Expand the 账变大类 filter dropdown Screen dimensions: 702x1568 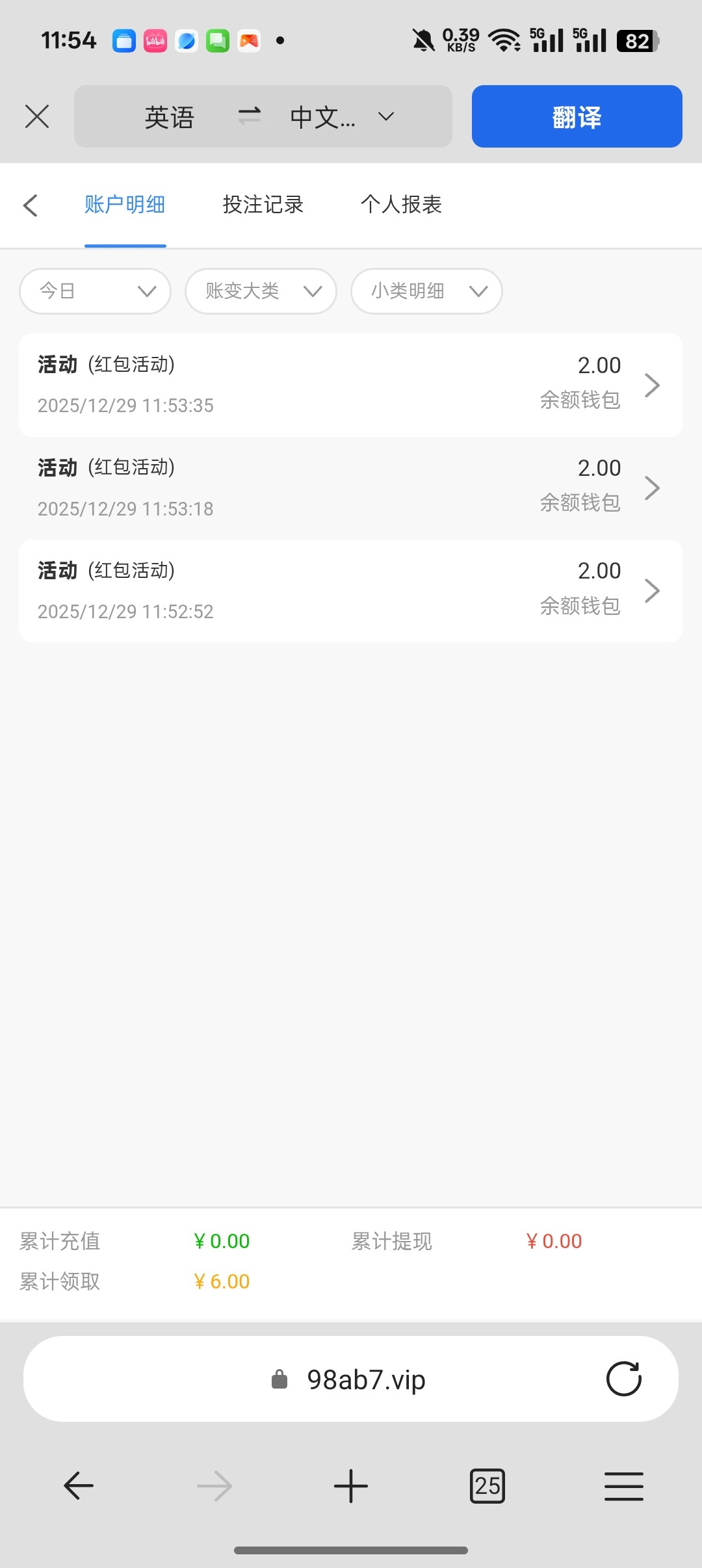(x=261, y=291)
